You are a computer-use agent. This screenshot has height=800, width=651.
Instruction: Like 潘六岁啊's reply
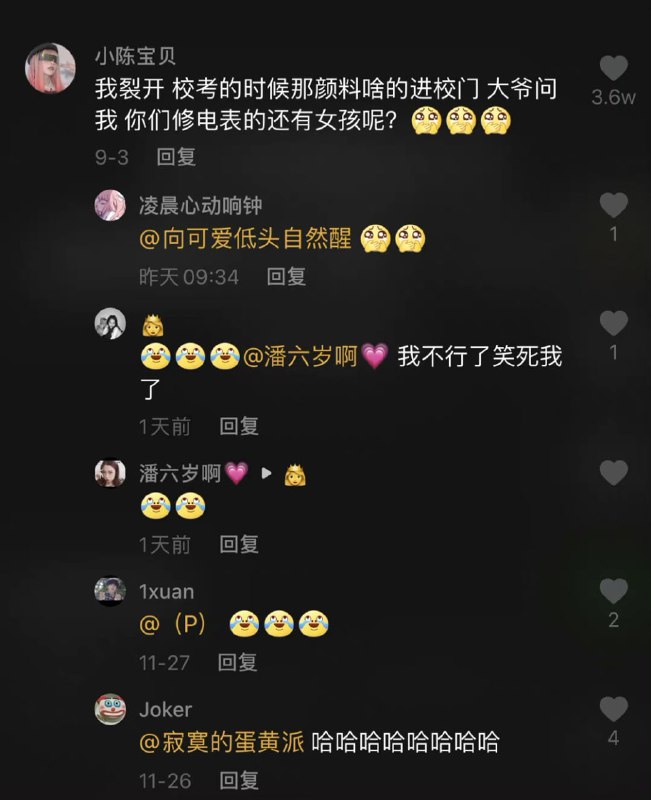pyautogui.click(x=613, y=472)
